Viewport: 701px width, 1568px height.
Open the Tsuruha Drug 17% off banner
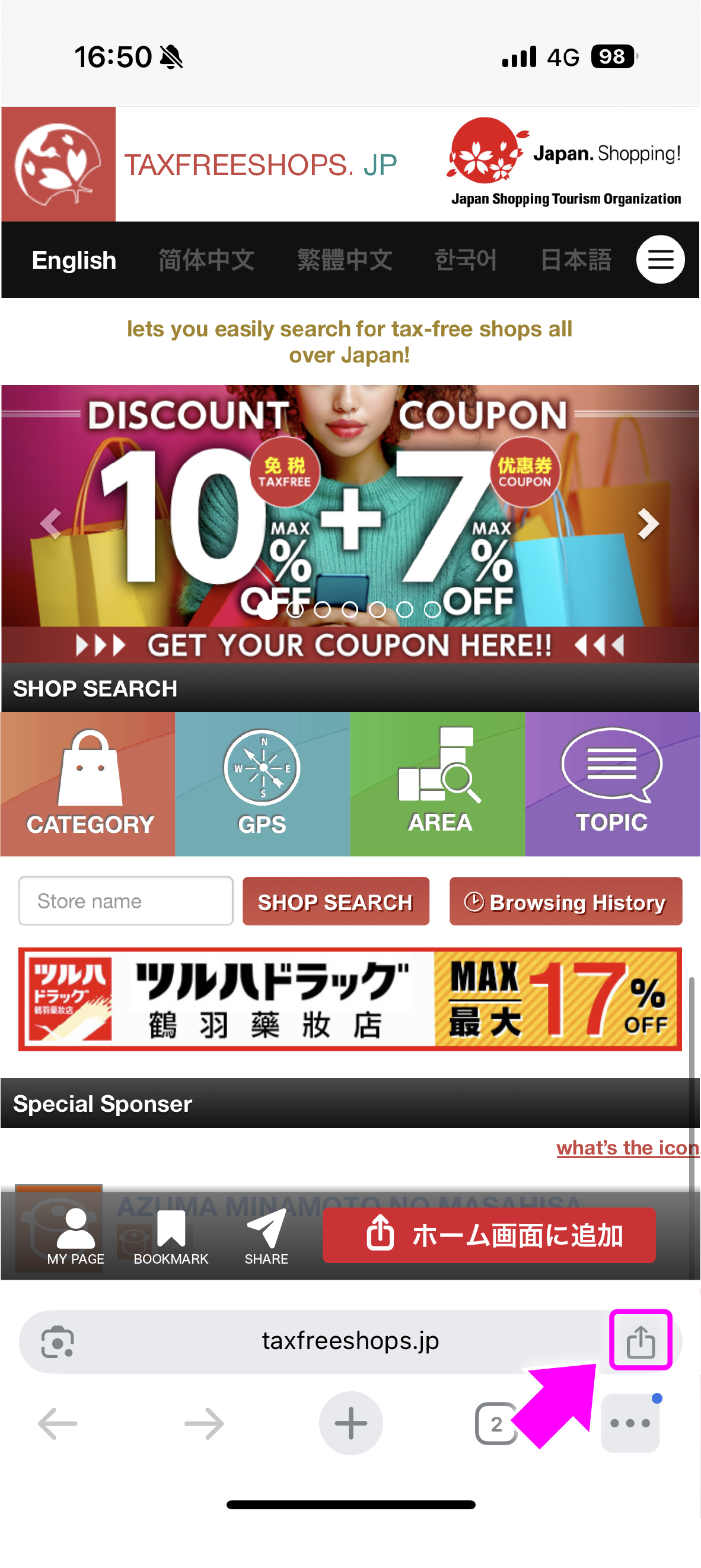[350, 999]
